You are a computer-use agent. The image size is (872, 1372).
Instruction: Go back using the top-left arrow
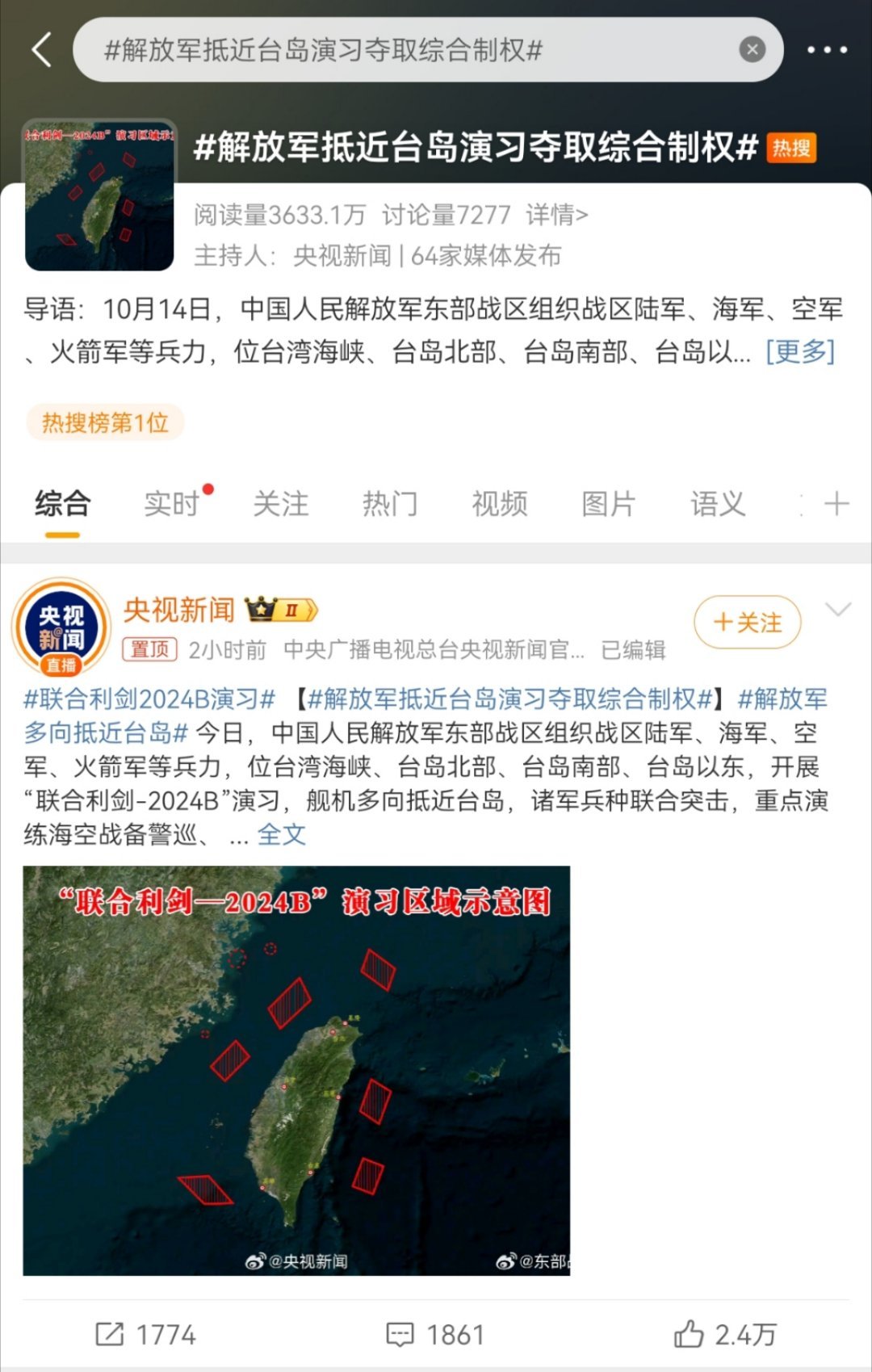[42, 50]
